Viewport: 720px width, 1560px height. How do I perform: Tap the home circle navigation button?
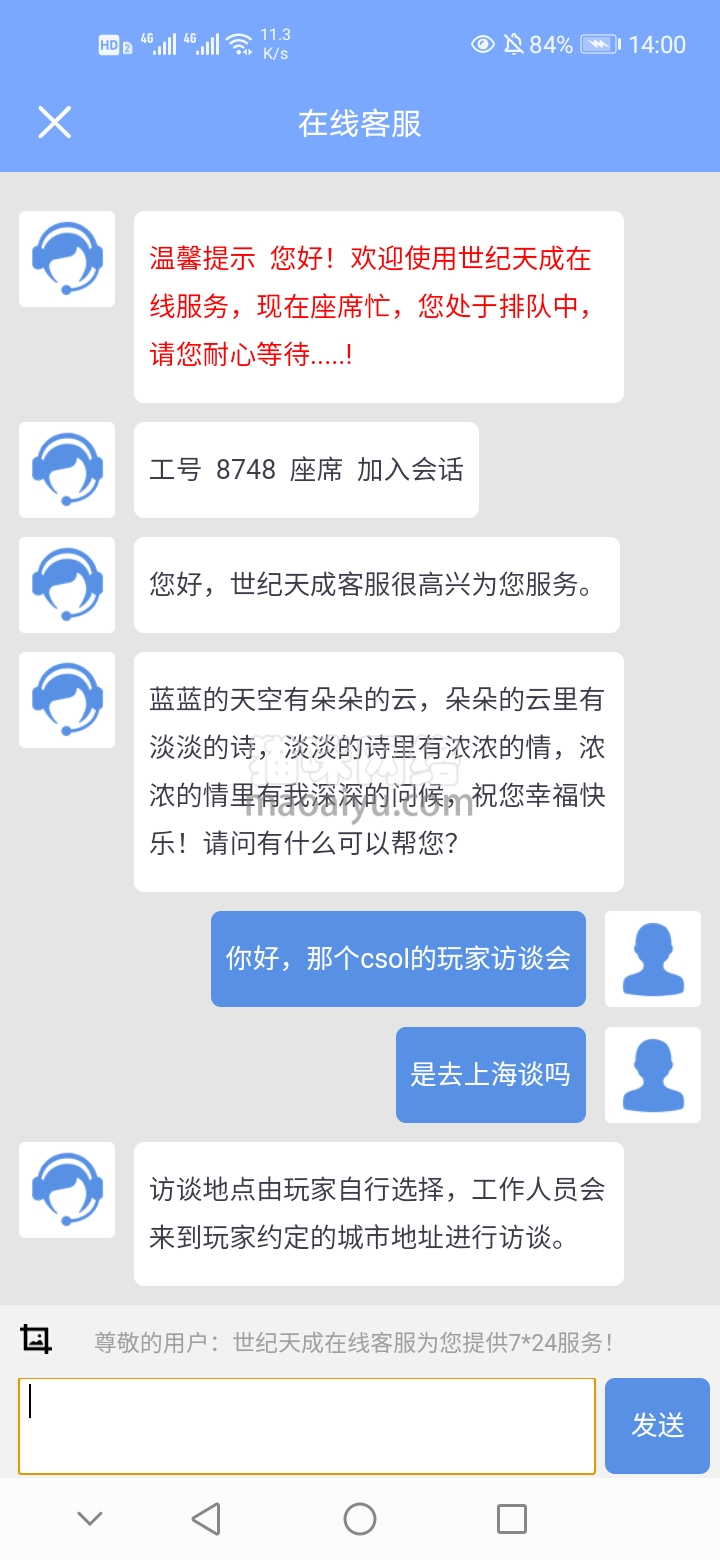(360, 1518)
